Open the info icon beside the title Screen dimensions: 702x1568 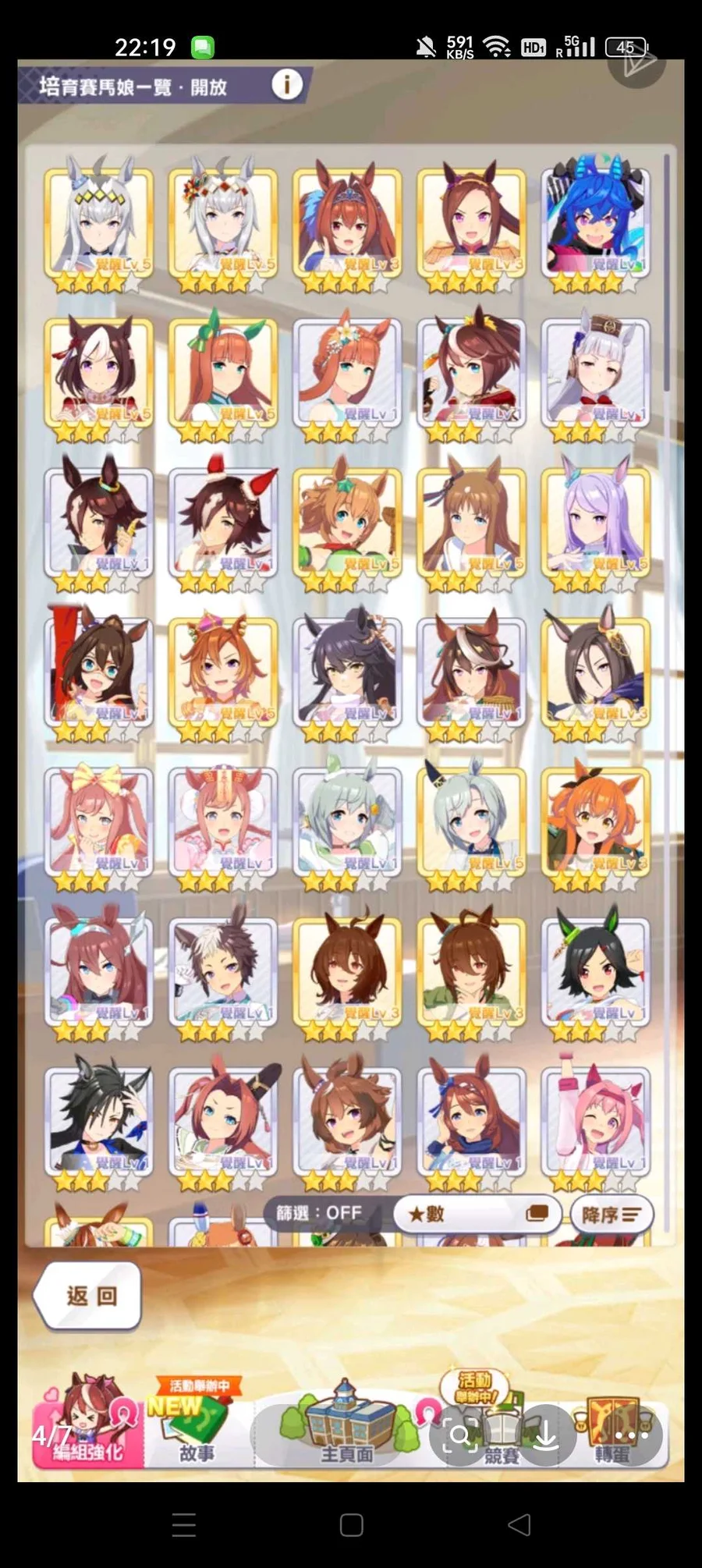[286, 84]
